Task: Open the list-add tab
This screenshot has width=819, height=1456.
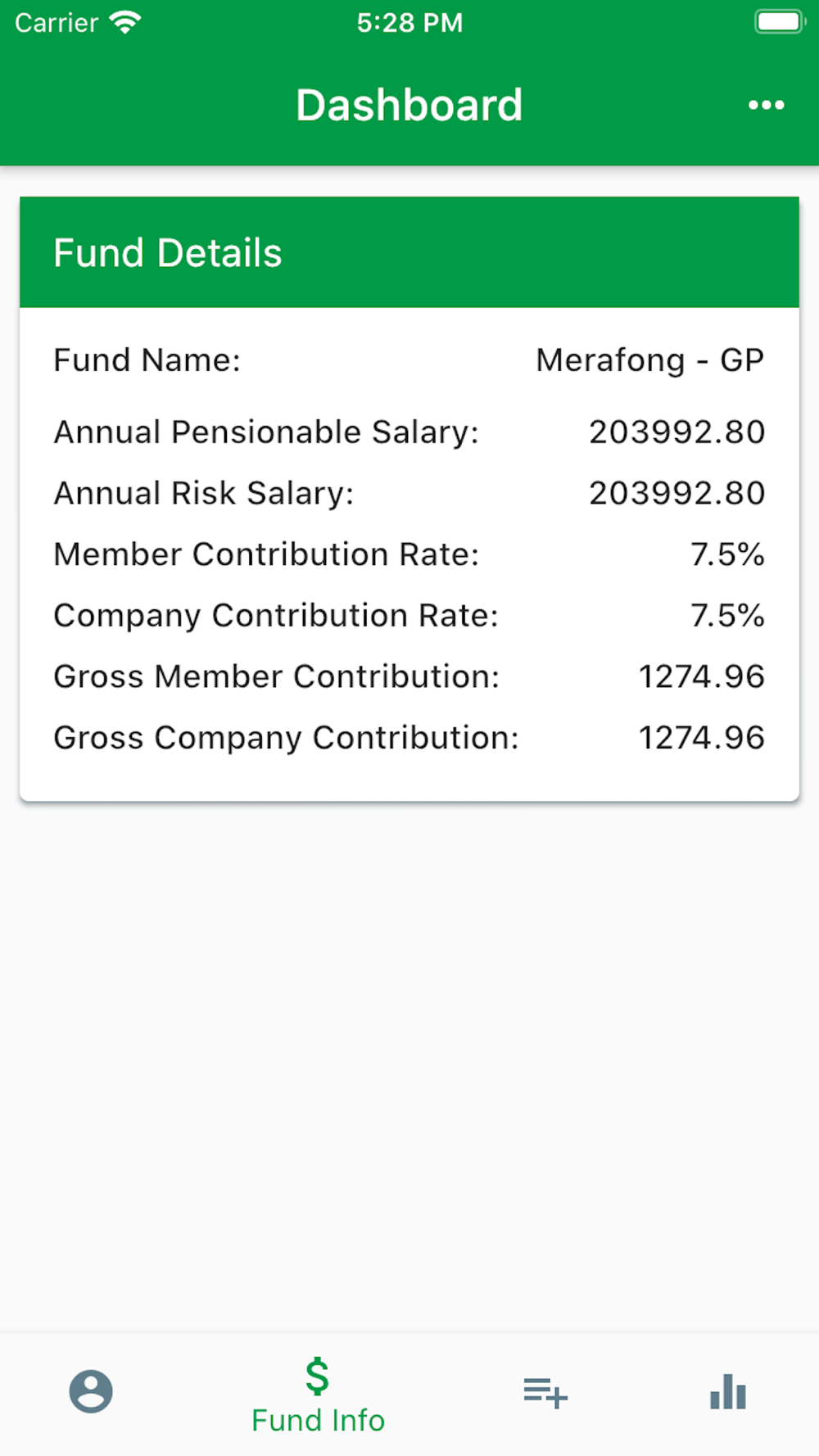Action: pos(545,1391)
